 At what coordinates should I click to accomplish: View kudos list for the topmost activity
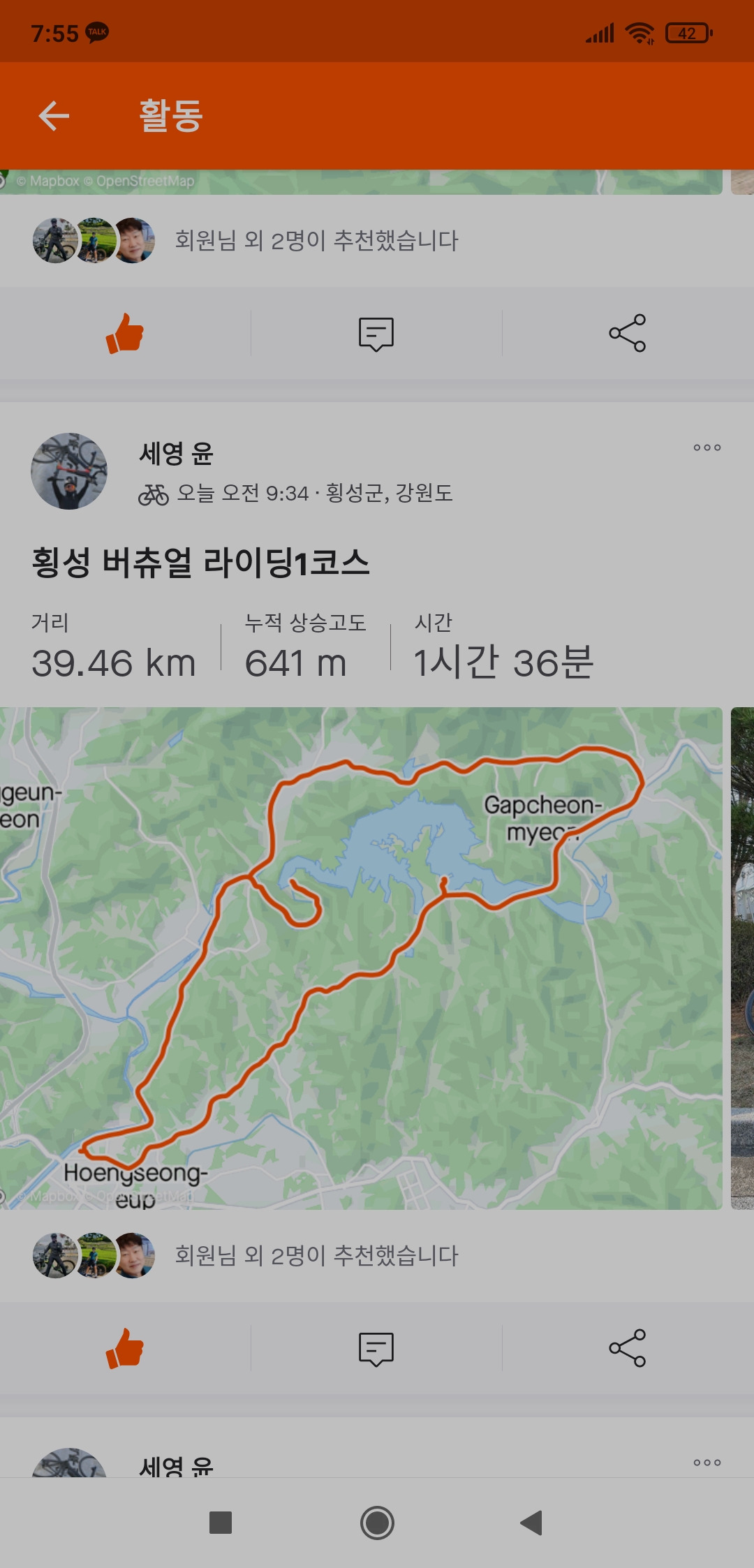[316, 241]
